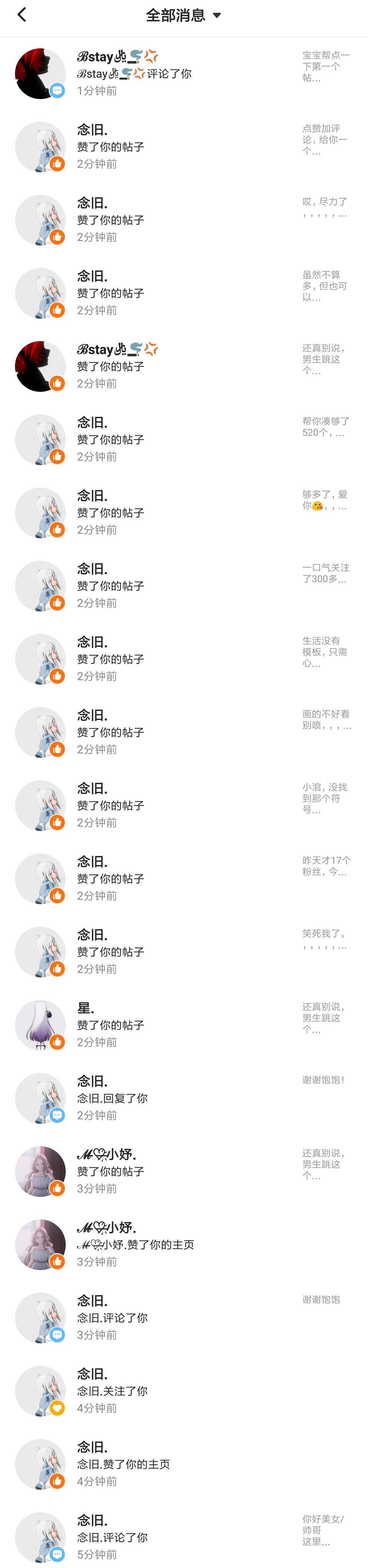Viewport: 368px width, 1568px height.
Task: Open 念旧's like on the 画的不好看别喷 post
Action: tap(183, 732)
